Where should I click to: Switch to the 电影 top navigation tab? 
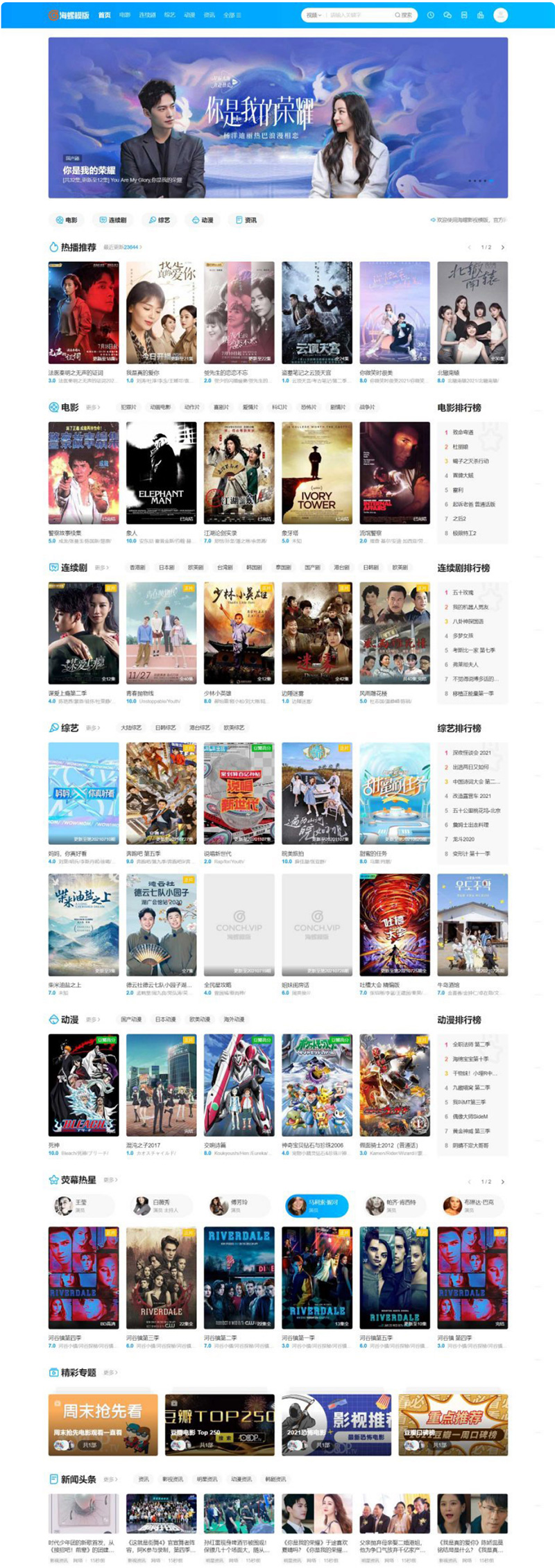(125, 15)
